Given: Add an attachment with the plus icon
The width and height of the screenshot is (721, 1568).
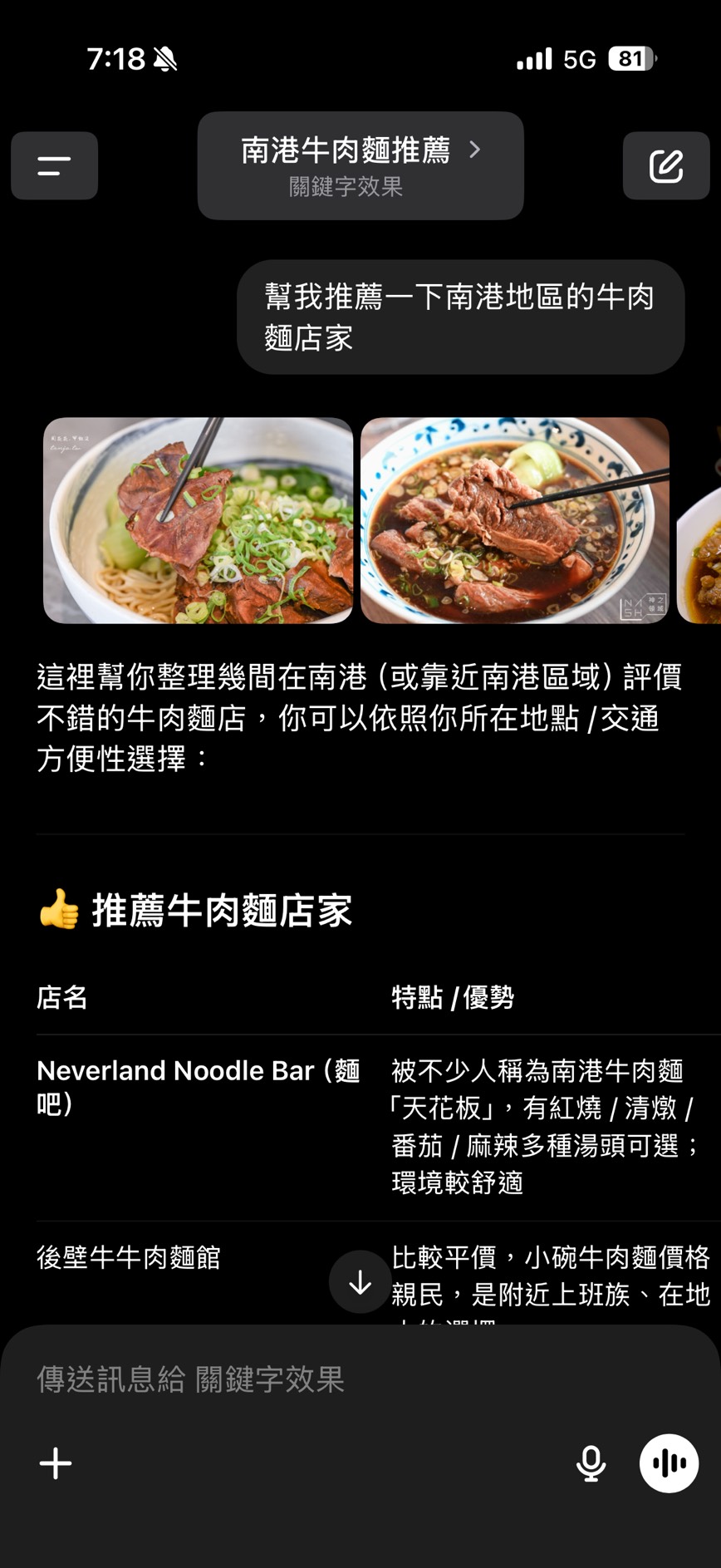Looking at the screenshot, I should point(56,1463).
